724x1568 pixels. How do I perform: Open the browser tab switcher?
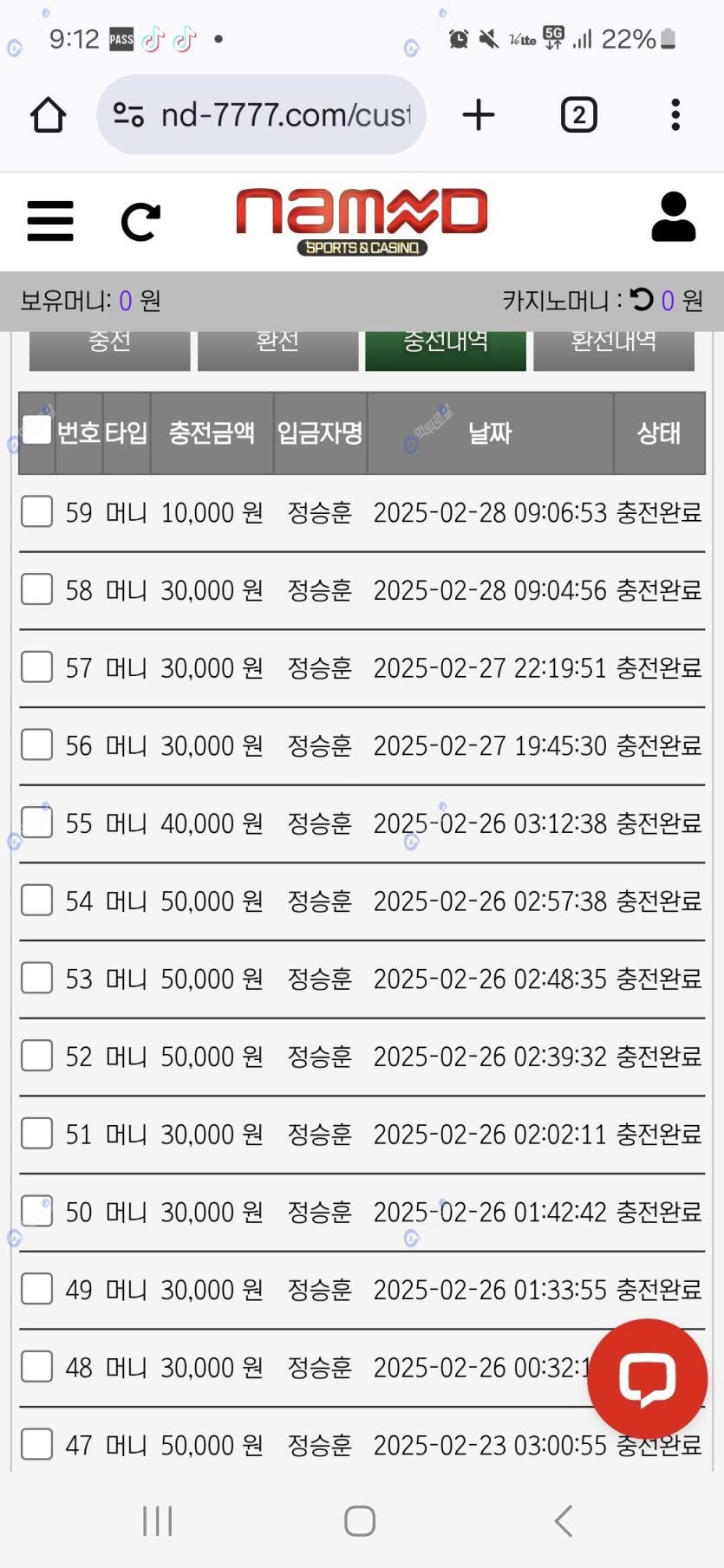tap(578, 114)
